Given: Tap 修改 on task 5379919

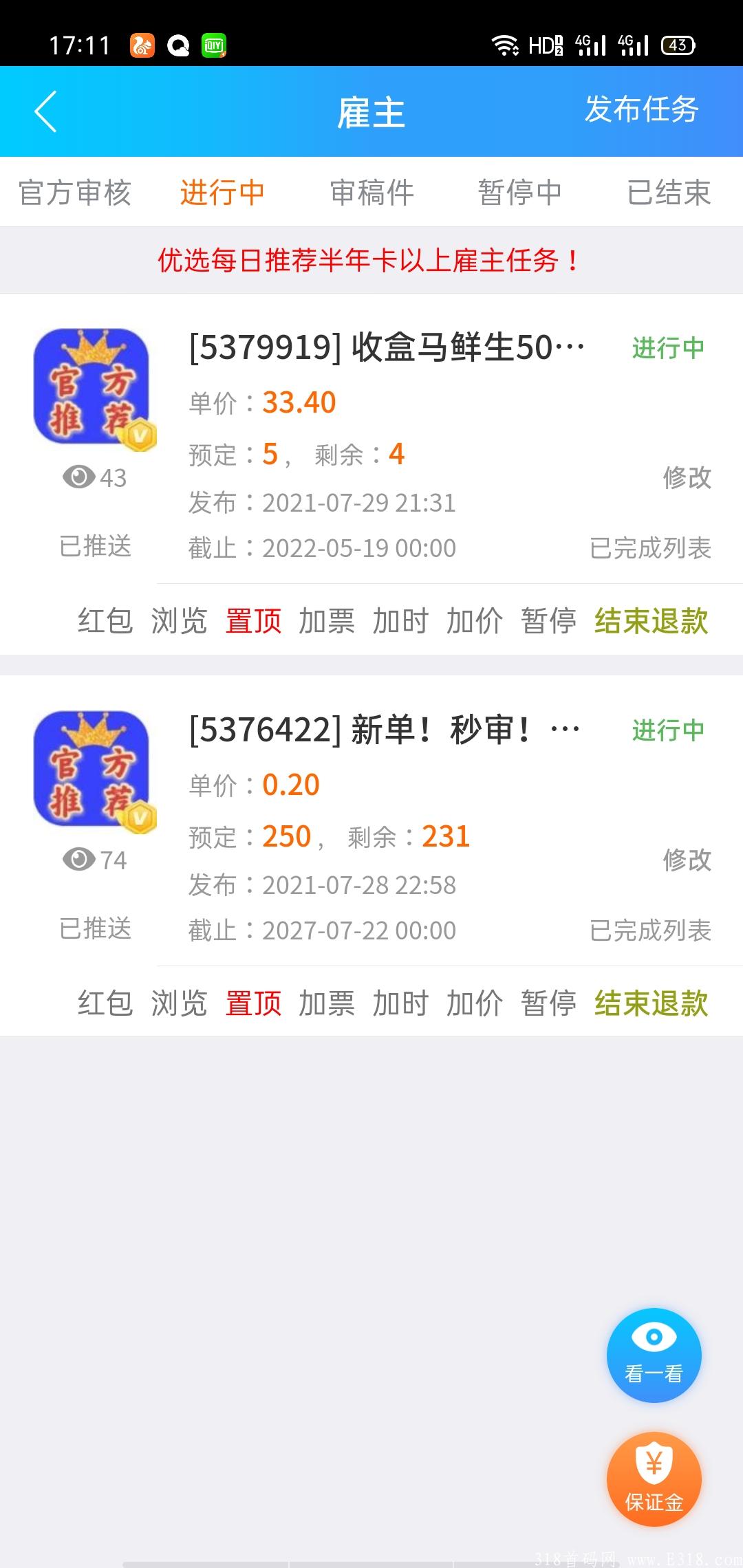Looking at the screenshot, I should 687,477.
